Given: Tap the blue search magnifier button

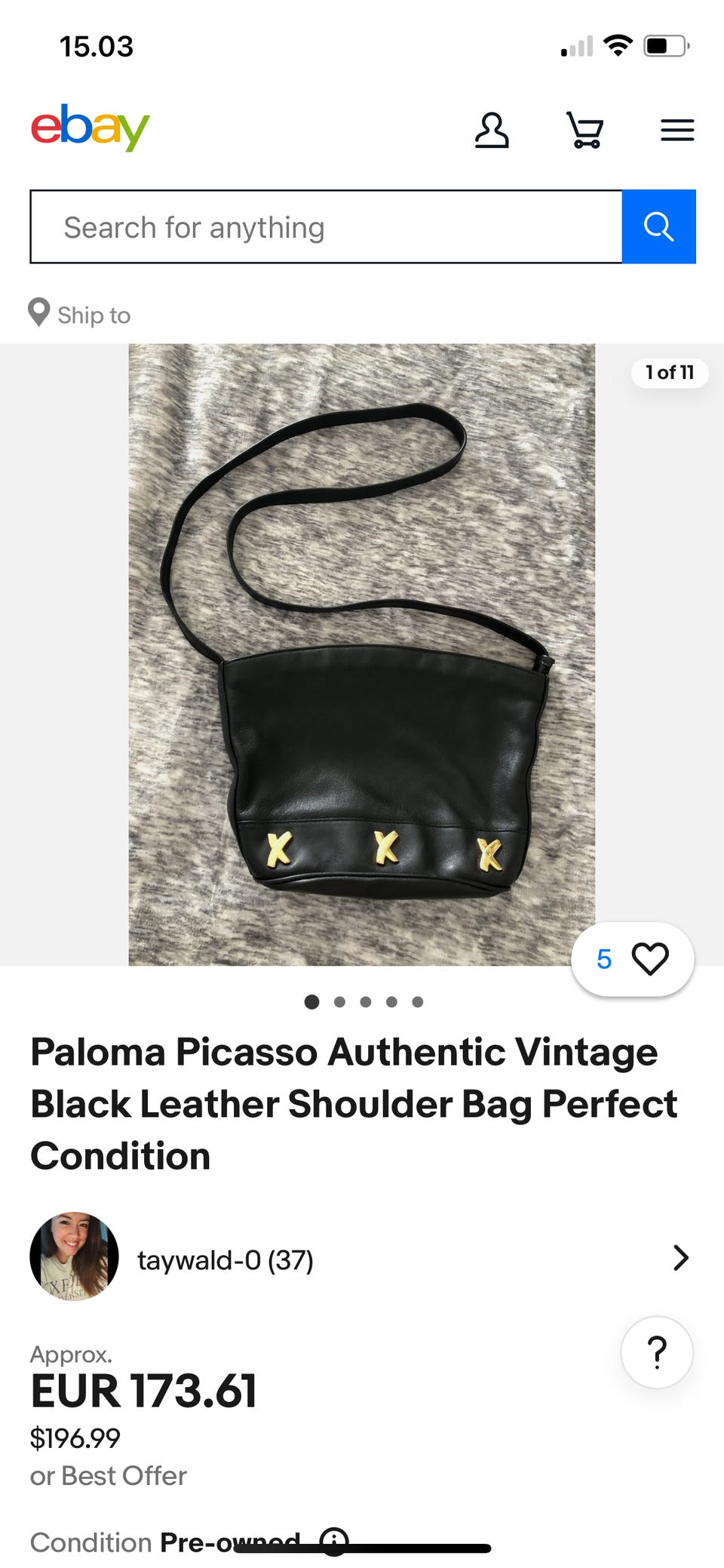Looking at the screenshot, I should 658,227.
